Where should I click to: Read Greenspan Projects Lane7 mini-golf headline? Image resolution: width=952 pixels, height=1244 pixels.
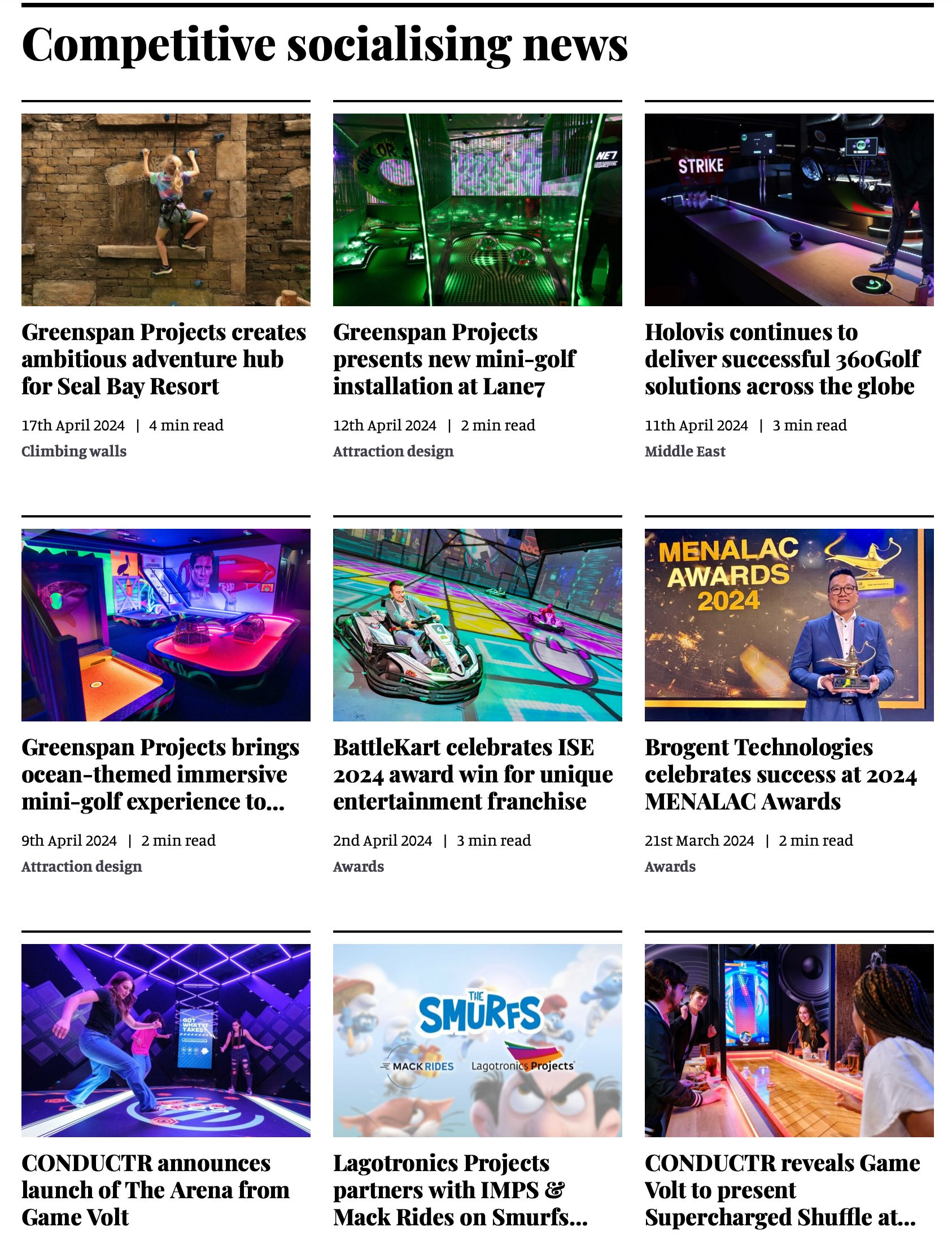tap(454, 359)
